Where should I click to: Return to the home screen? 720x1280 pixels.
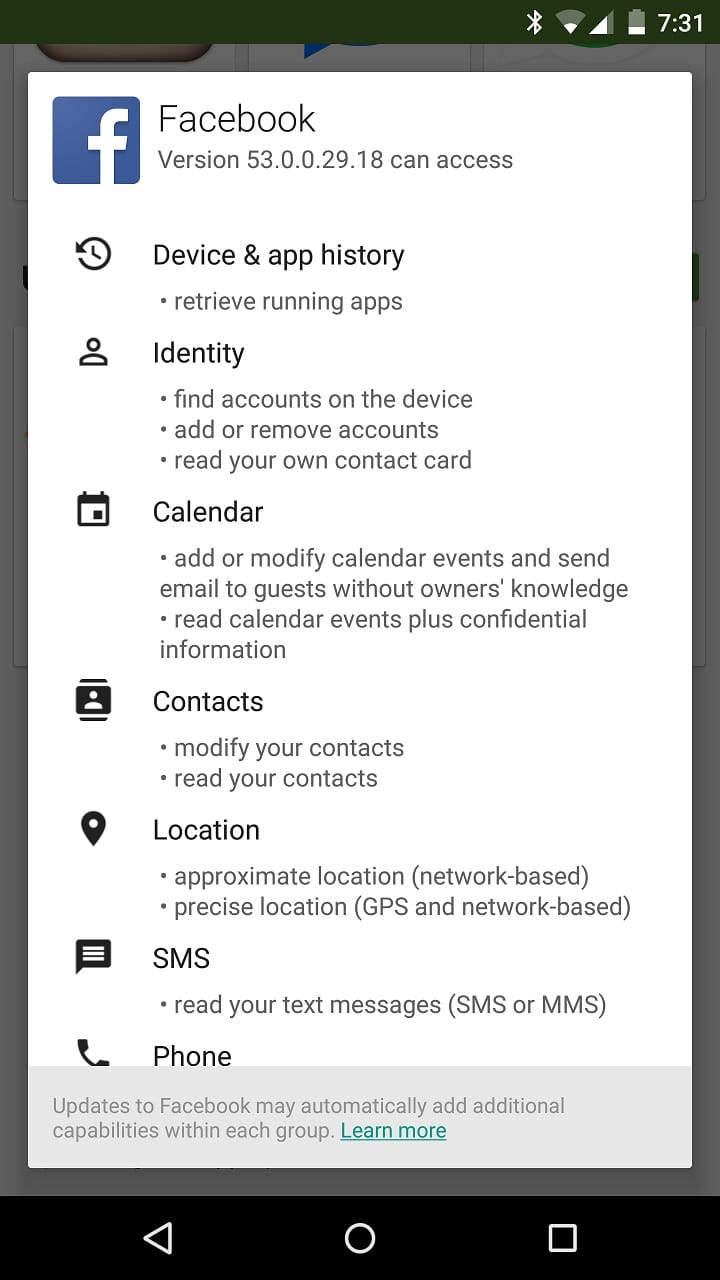coord(360,1238)
